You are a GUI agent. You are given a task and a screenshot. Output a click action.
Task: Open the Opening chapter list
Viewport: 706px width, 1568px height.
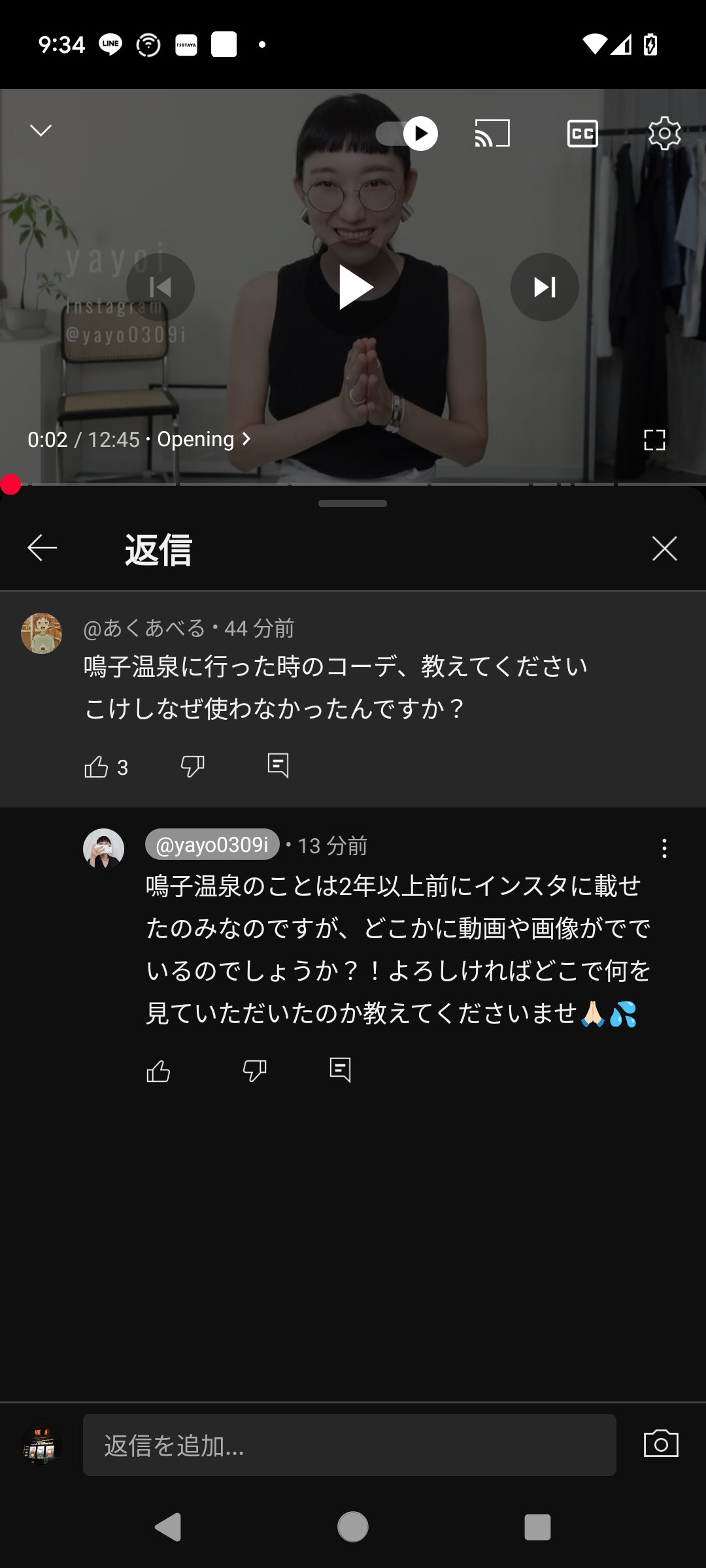[203, 440]
